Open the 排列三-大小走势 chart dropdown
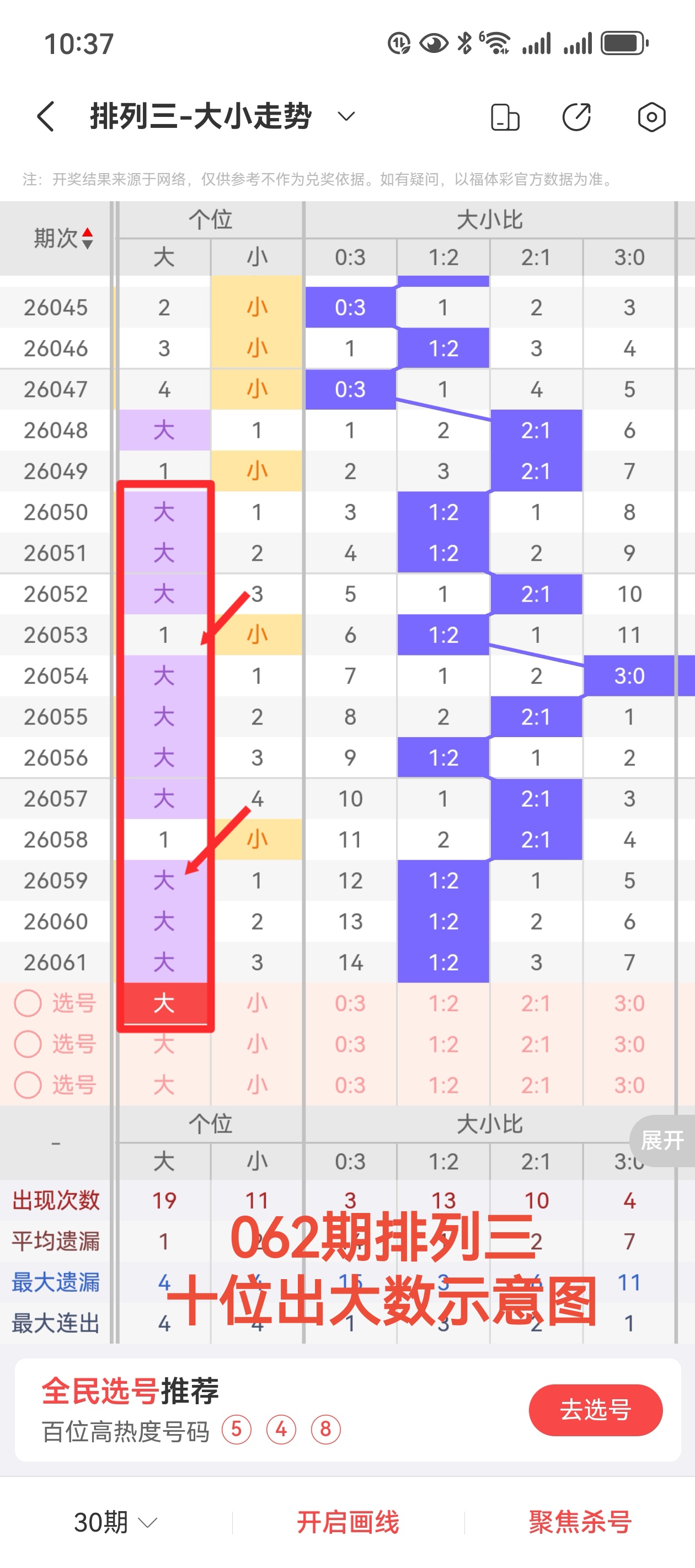Screen dimensions: 695x1568 coord(346,116)
